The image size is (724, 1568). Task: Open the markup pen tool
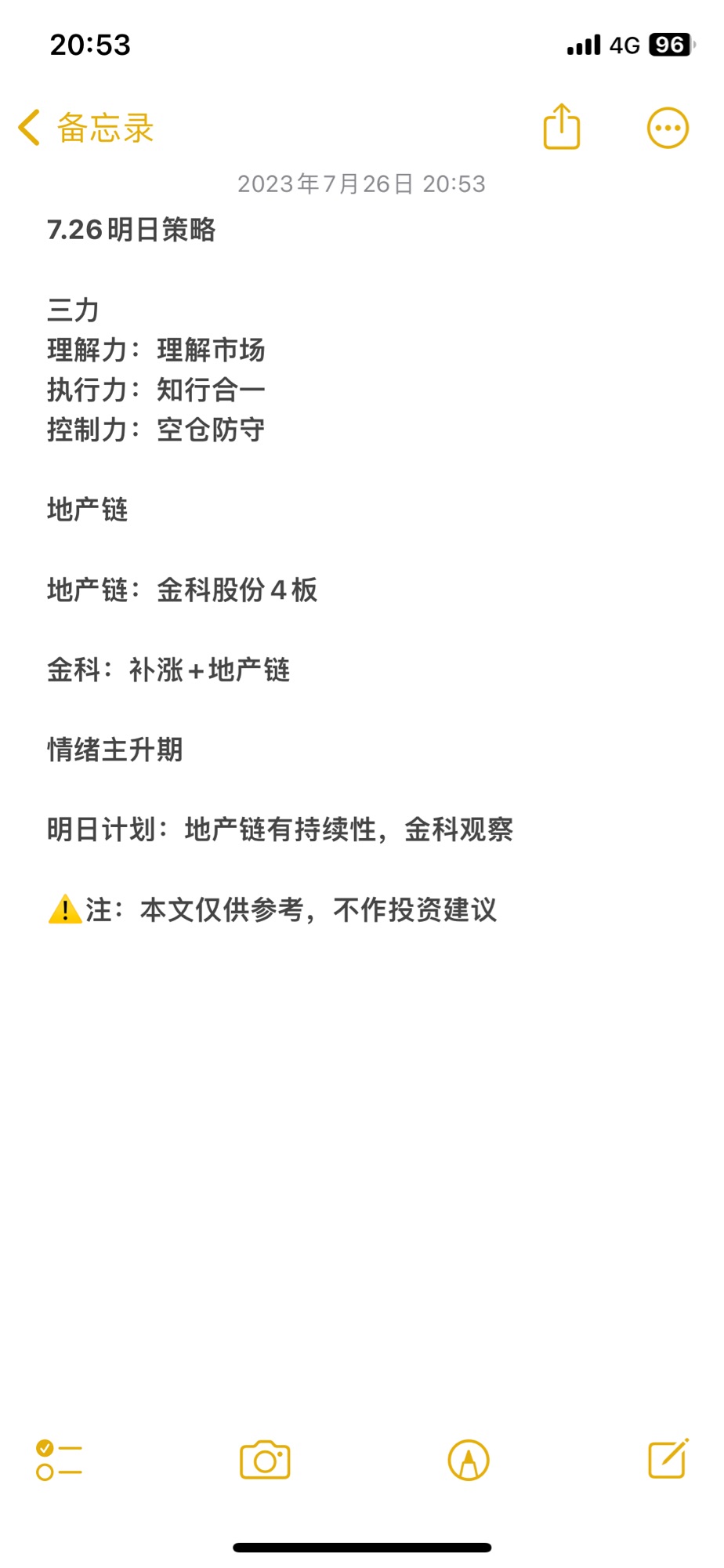tap(469, 1460)
